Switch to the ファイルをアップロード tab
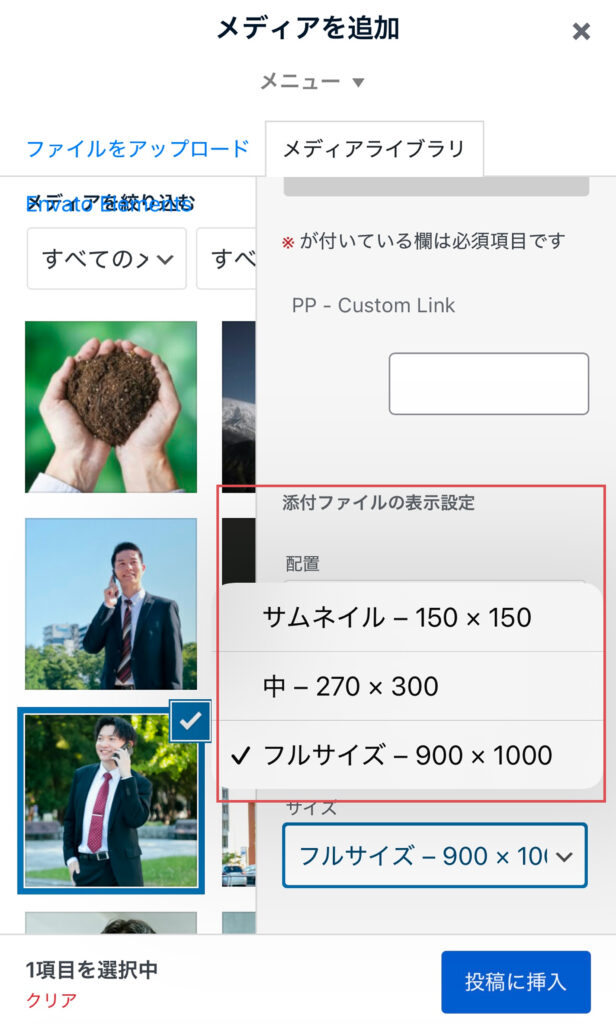This screenshot has height=1024, width=616. tap(137, 149)
